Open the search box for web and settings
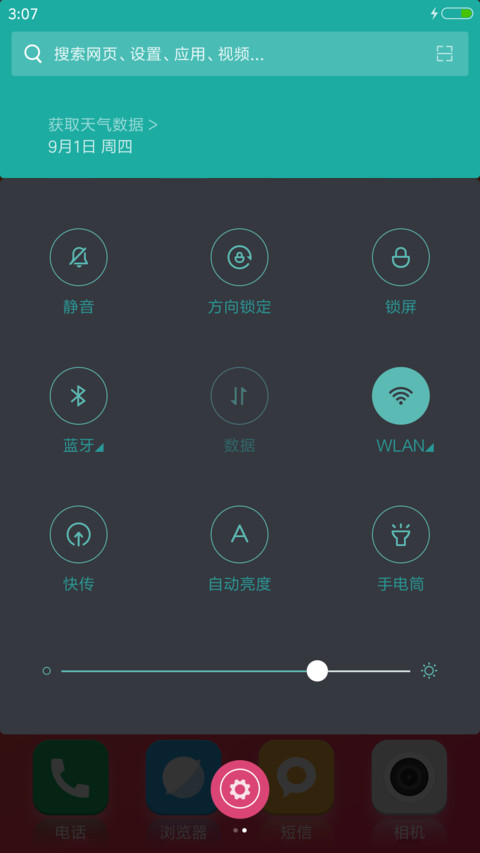 pos(239,54)
